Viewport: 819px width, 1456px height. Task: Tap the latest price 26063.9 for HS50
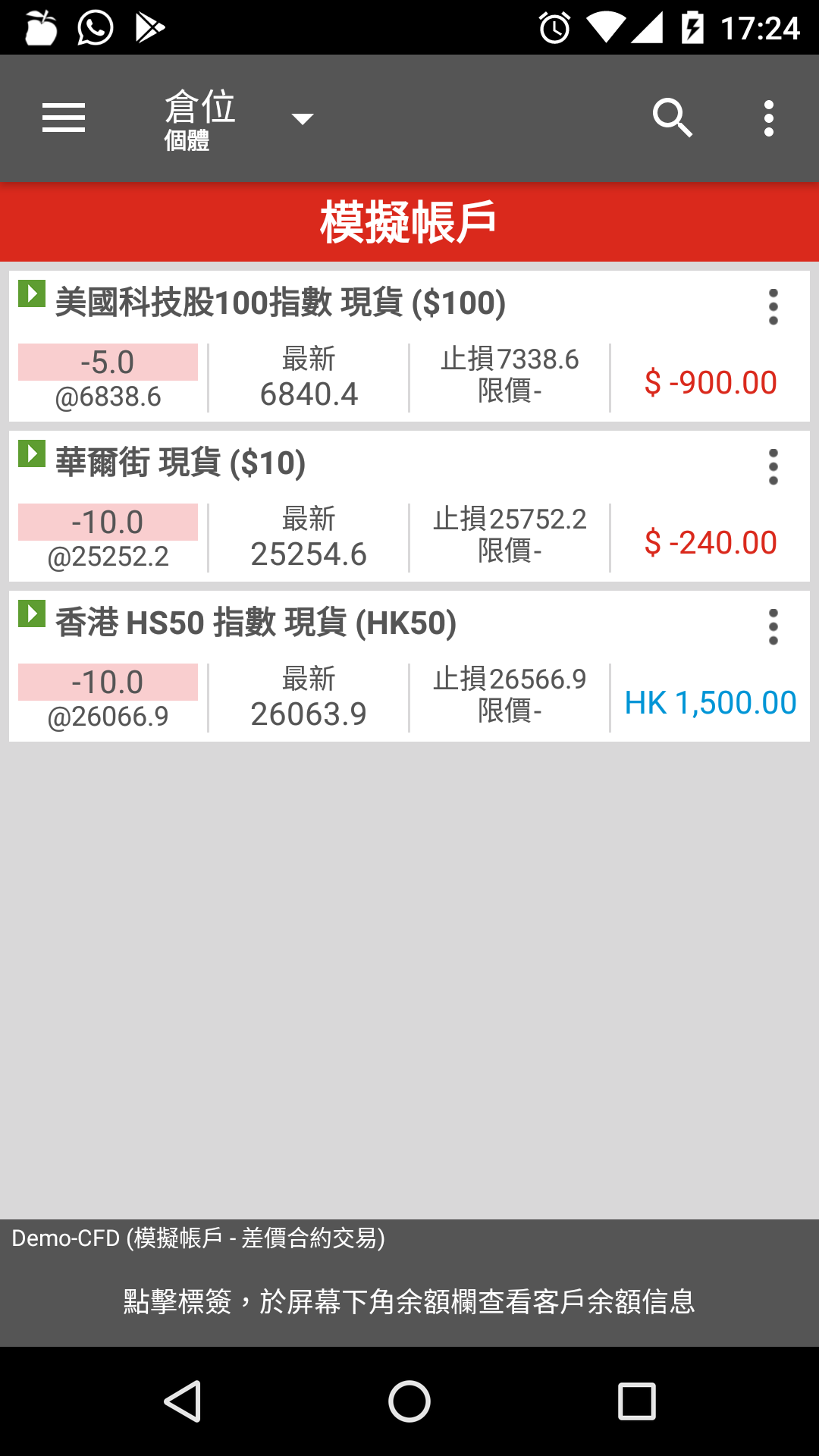click(309, 714)
